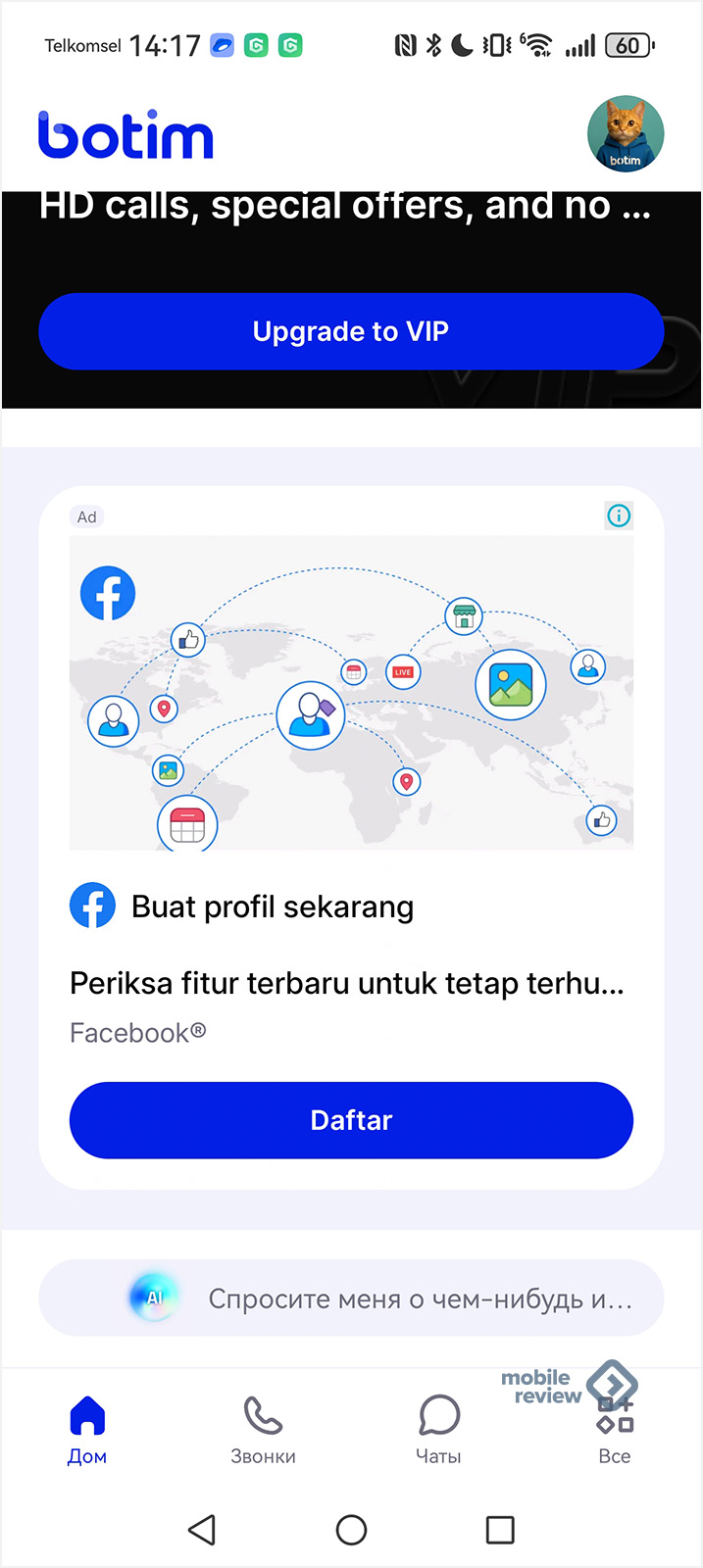Switch to the Звонки tab
Viewport: 703px width, 1568px height.
(x=263, y=1430)
